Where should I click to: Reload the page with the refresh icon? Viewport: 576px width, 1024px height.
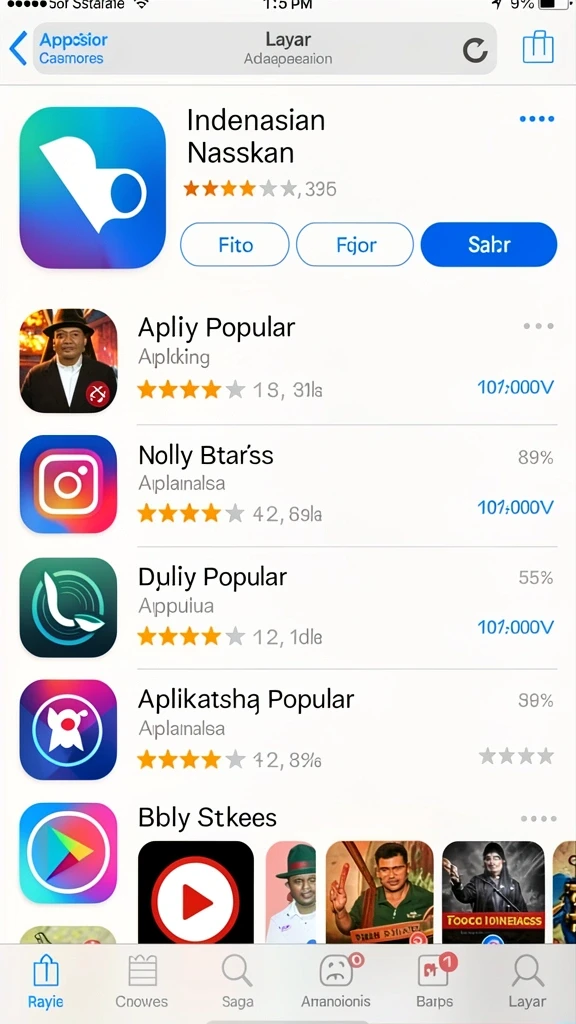pyautogui.click(x=475, y=50)
